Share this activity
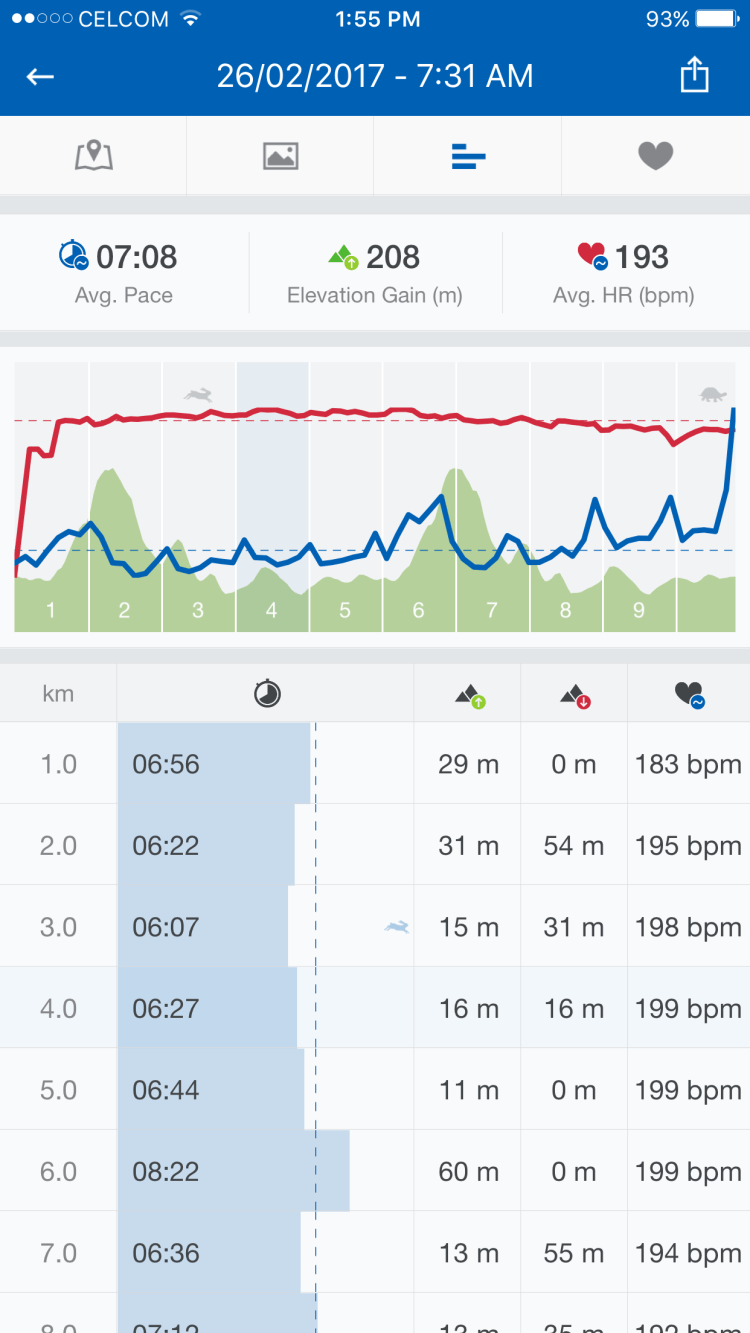Screen dimensions: 750x1333 694,77
